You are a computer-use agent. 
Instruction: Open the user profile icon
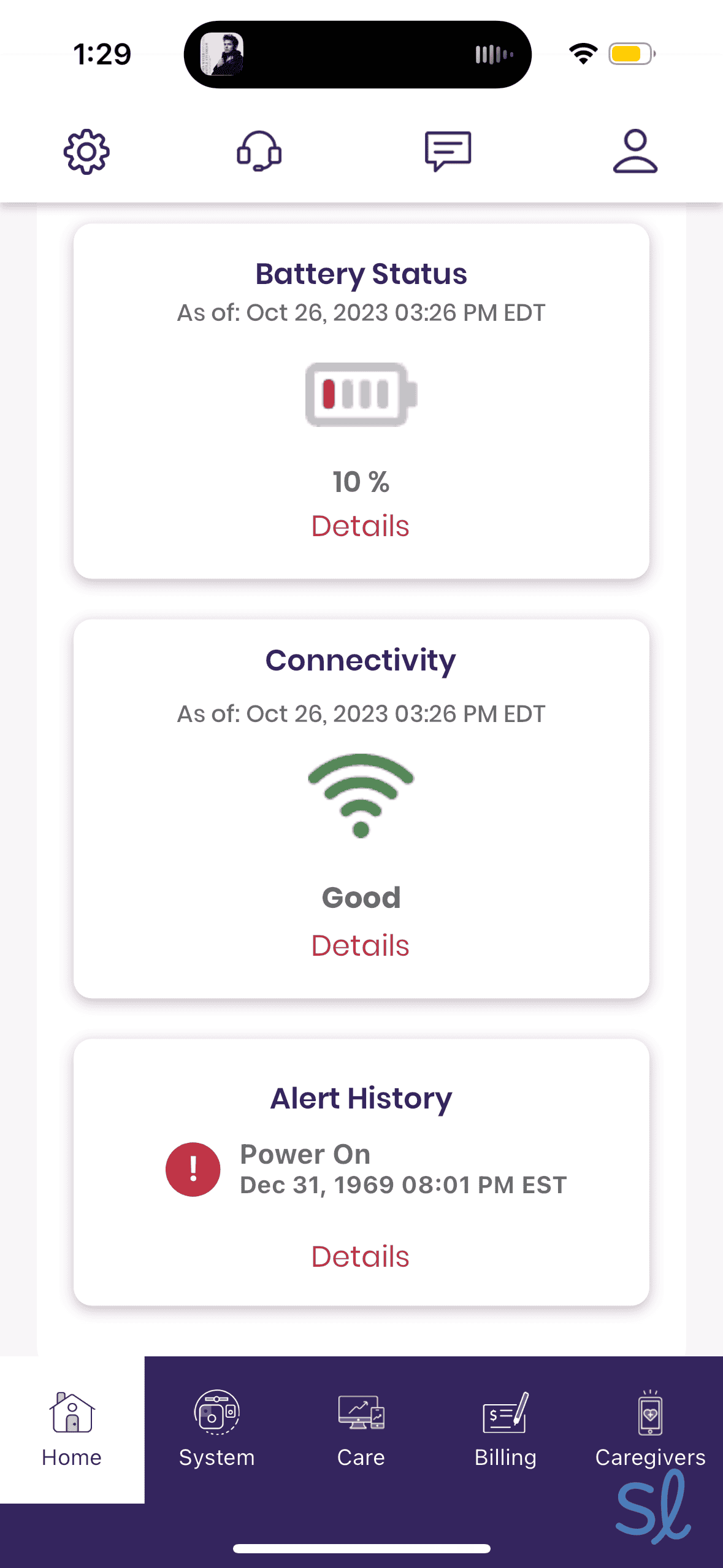635,152
